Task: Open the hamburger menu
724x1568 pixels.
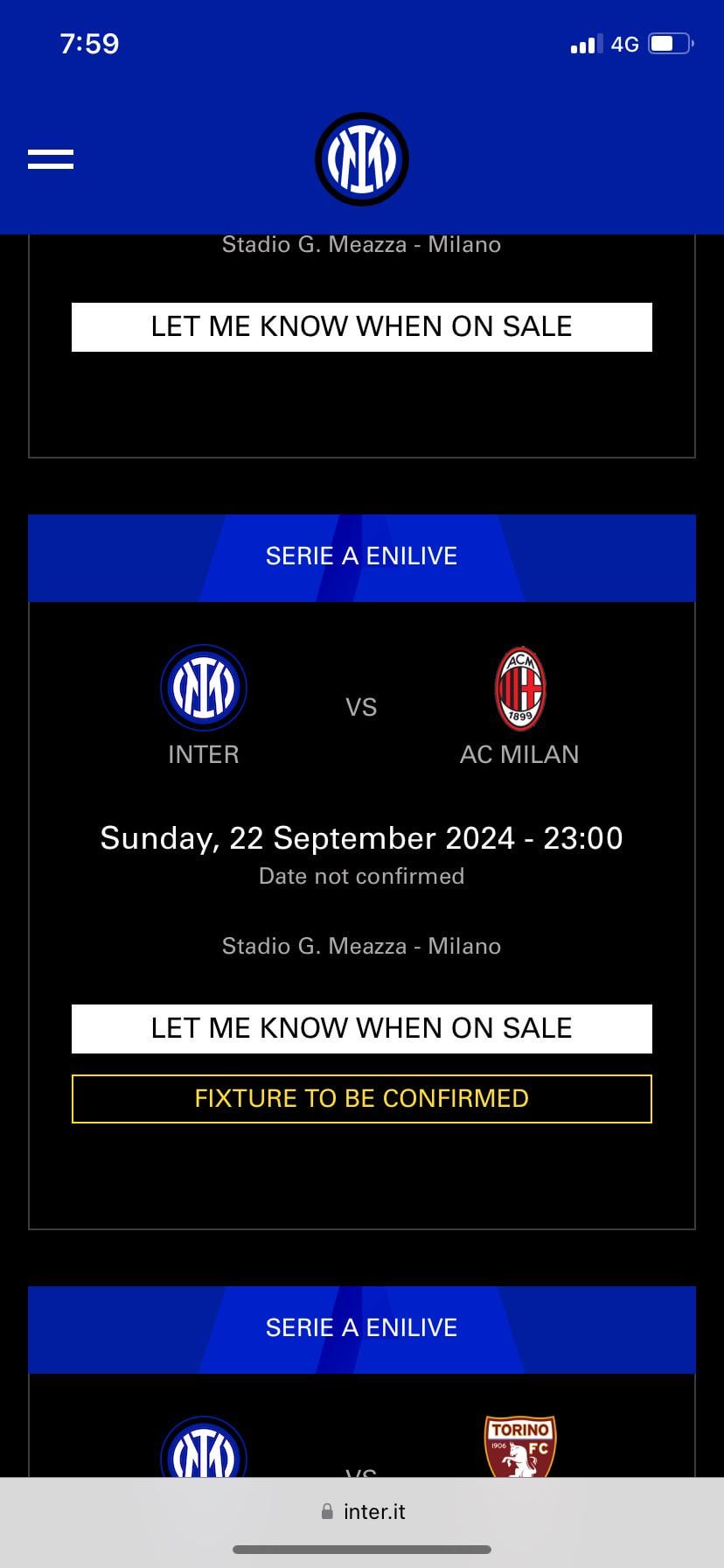Action: (x=51, y=159)
